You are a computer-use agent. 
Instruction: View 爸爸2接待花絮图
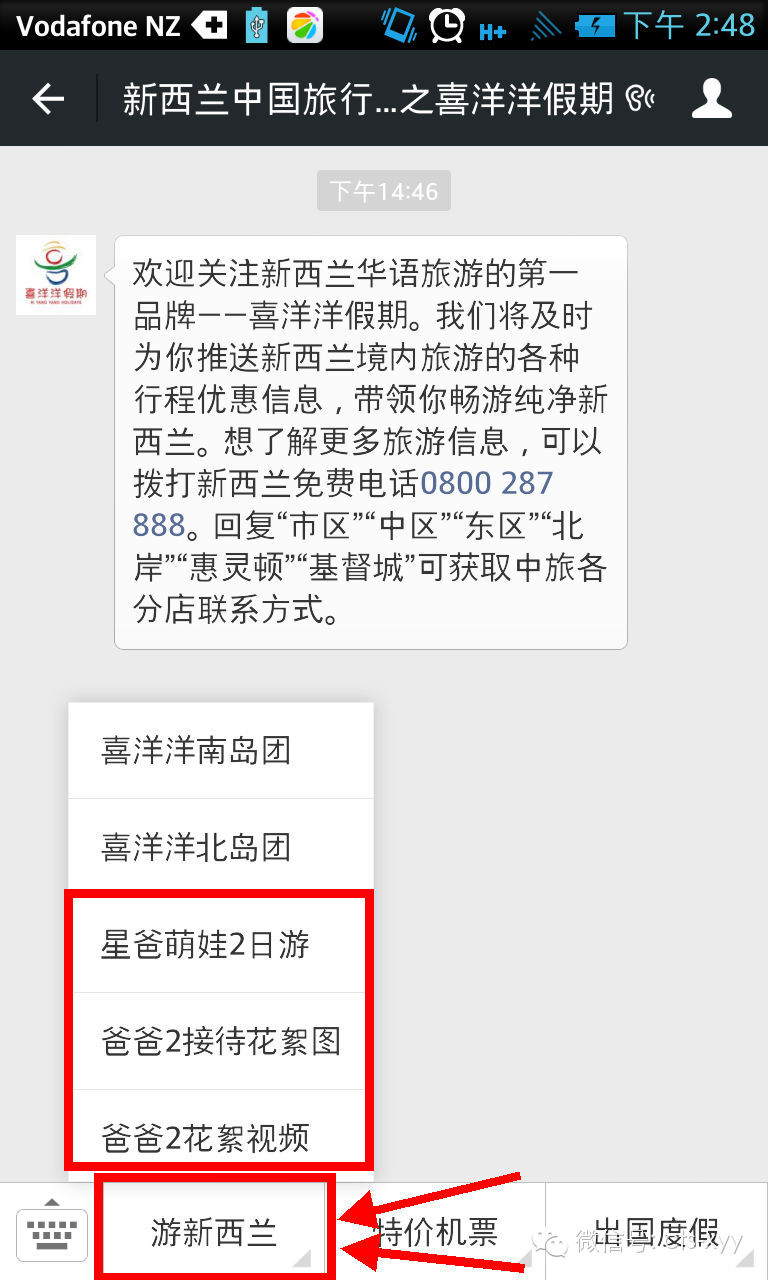click(x=220, y=1041)
